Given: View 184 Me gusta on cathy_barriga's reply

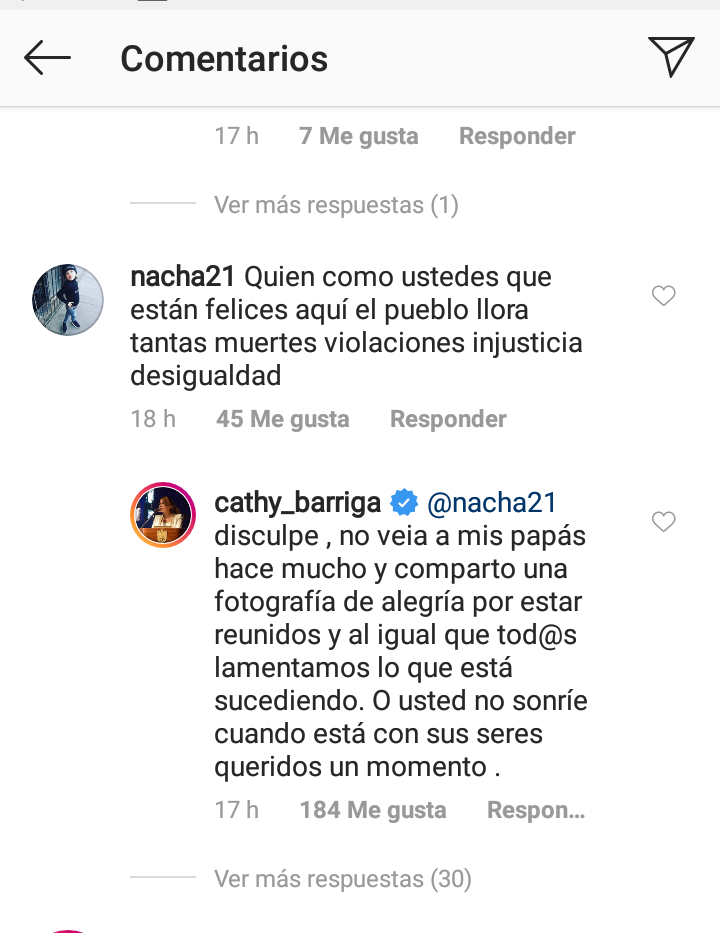Looking at the screenshot, I should 372,810.
